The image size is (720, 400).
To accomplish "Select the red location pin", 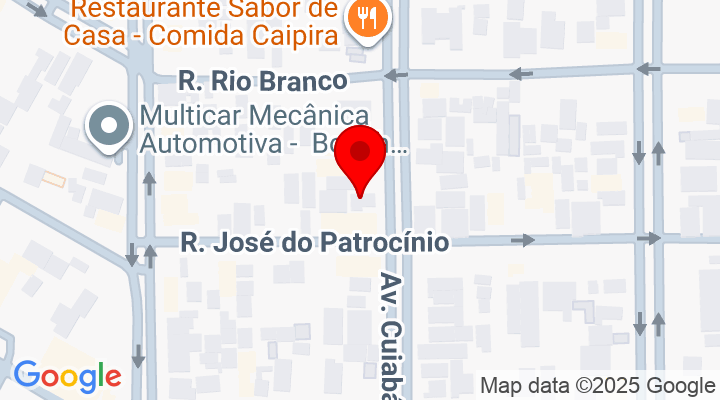I will tap(363, 157).
